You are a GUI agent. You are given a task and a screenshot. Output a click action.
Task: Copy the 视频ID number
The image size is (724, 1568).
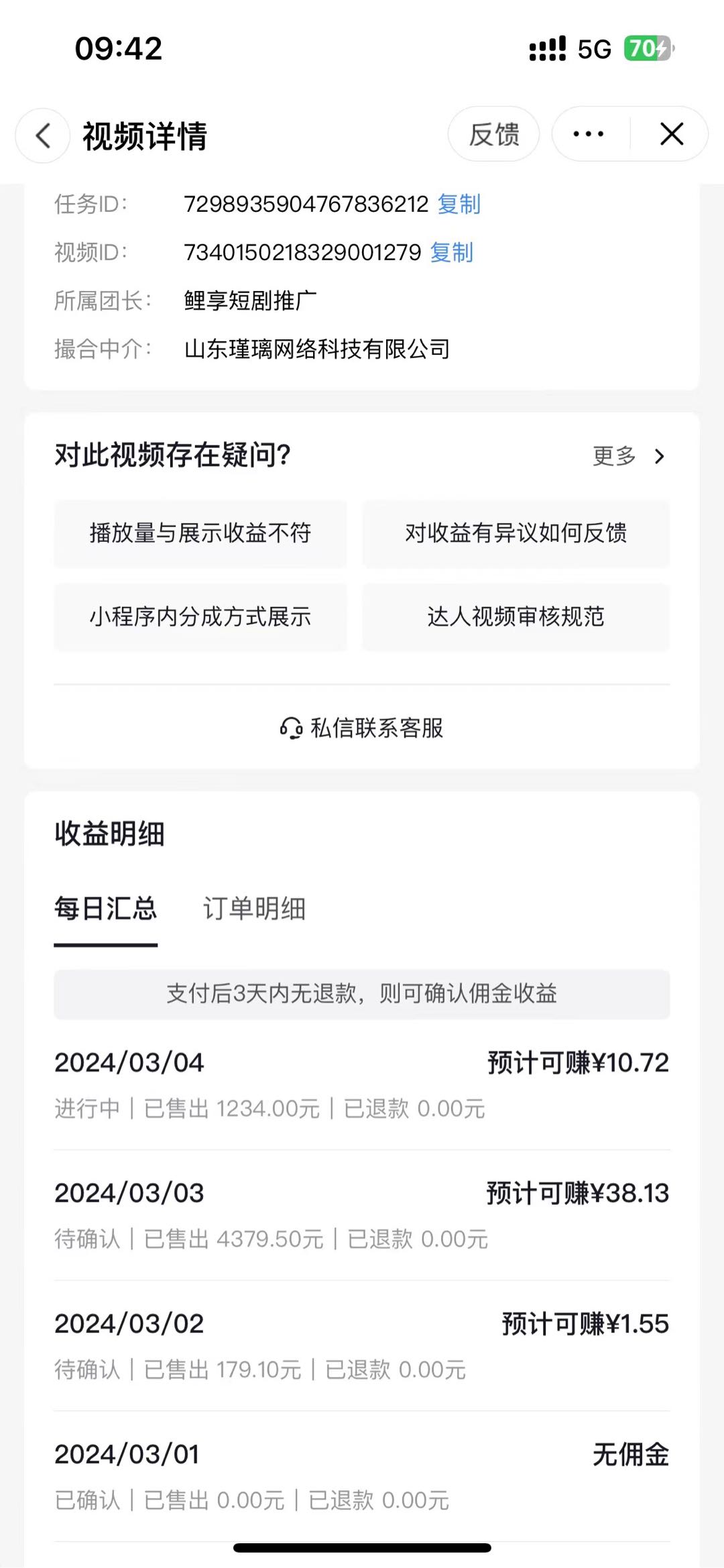click(x=452, y=252)
